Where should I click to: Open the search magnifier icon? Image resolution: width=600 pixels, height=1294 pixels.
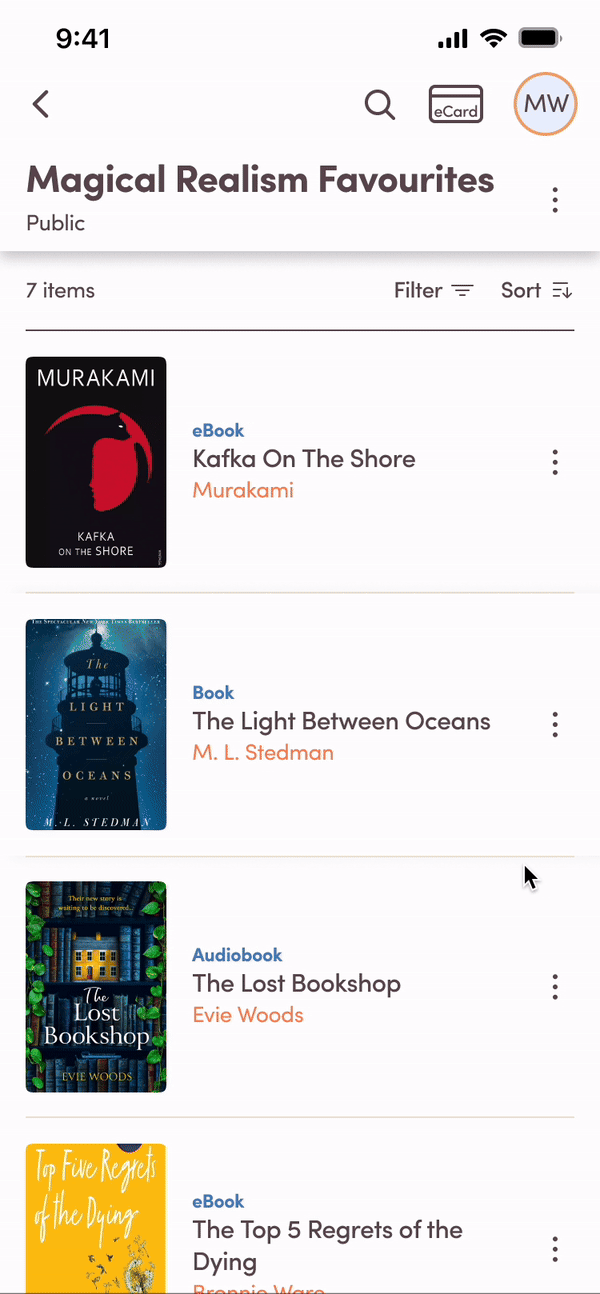[x=379, y=104]
